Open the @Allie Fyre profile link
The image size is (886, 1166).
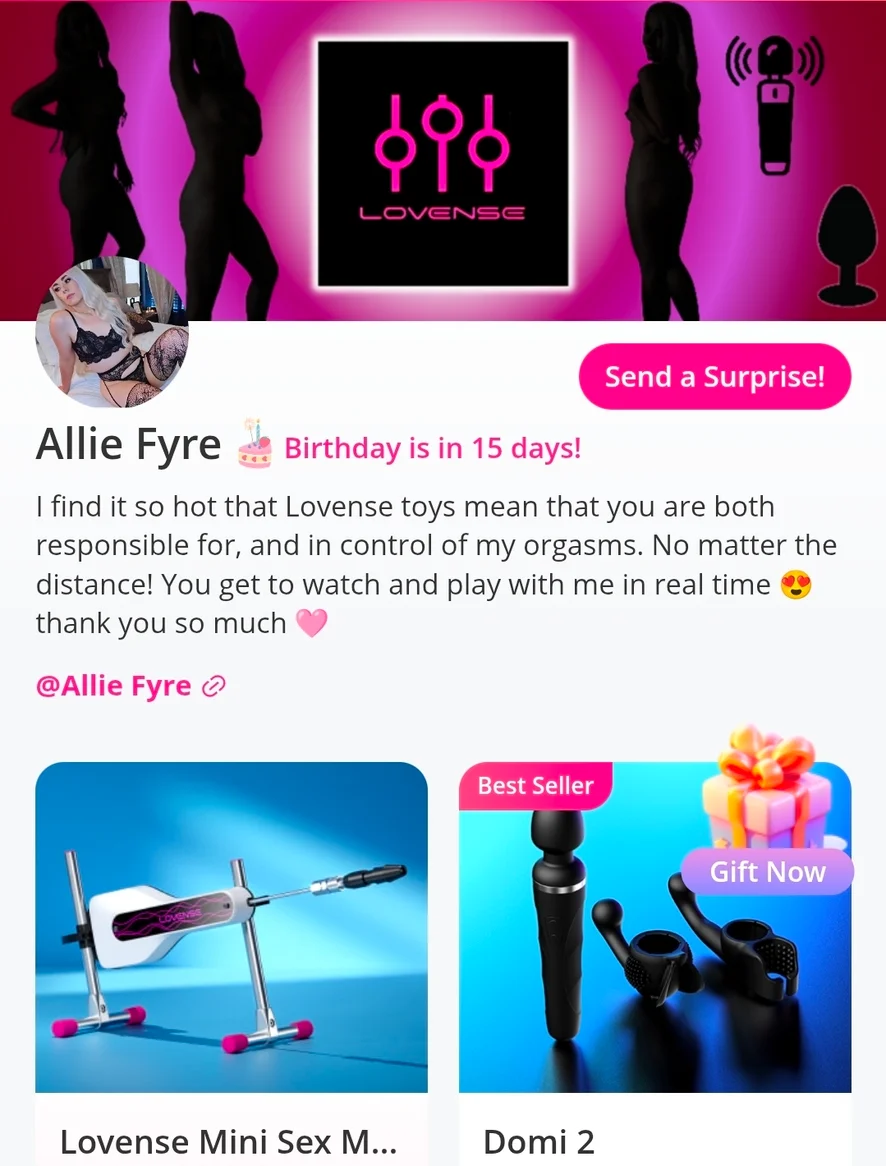pyautogui.click(x=130, y=686)
